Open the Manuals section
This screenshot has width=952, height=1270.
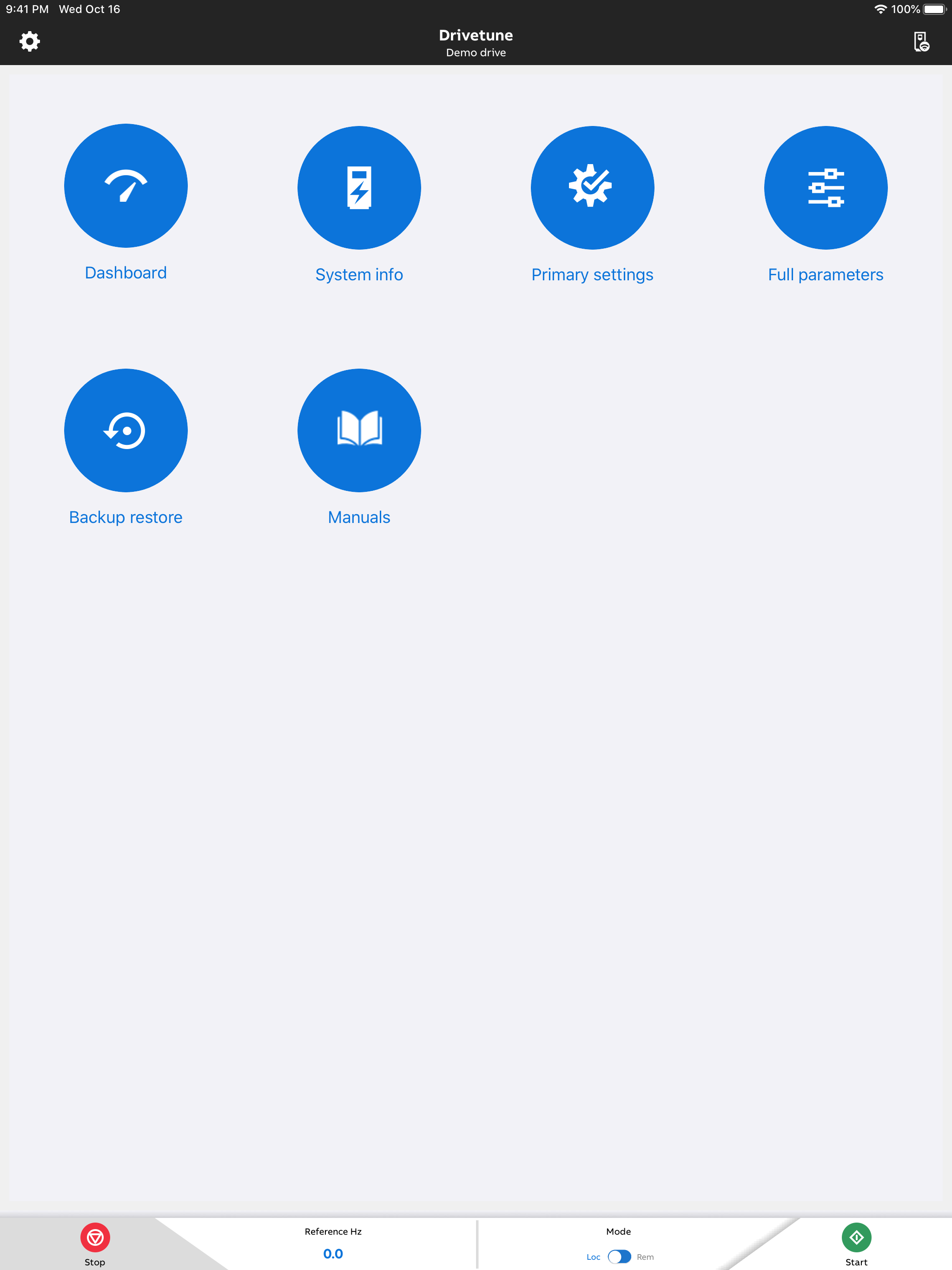[358, 430]
